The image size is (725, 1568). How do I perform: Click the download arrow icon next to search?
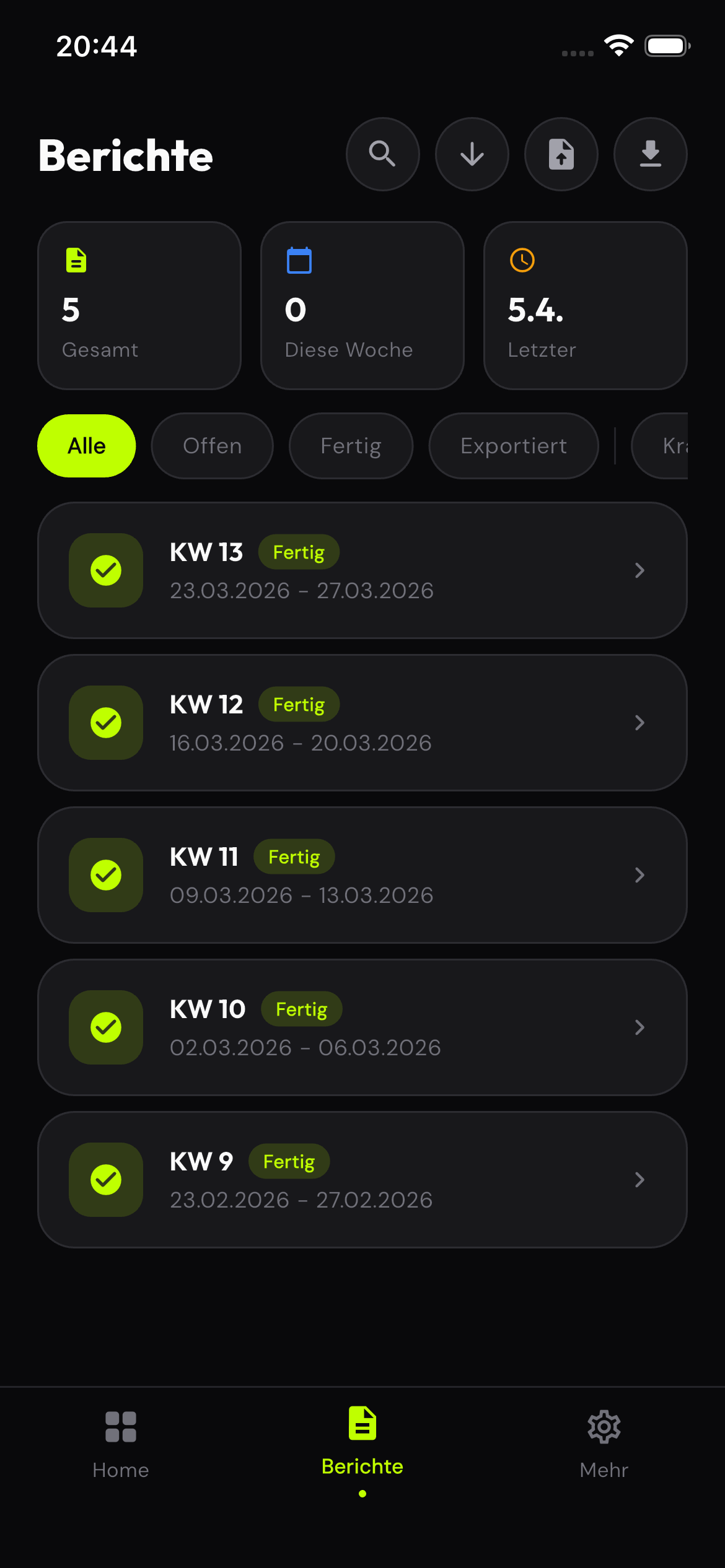tap(472, 154)
